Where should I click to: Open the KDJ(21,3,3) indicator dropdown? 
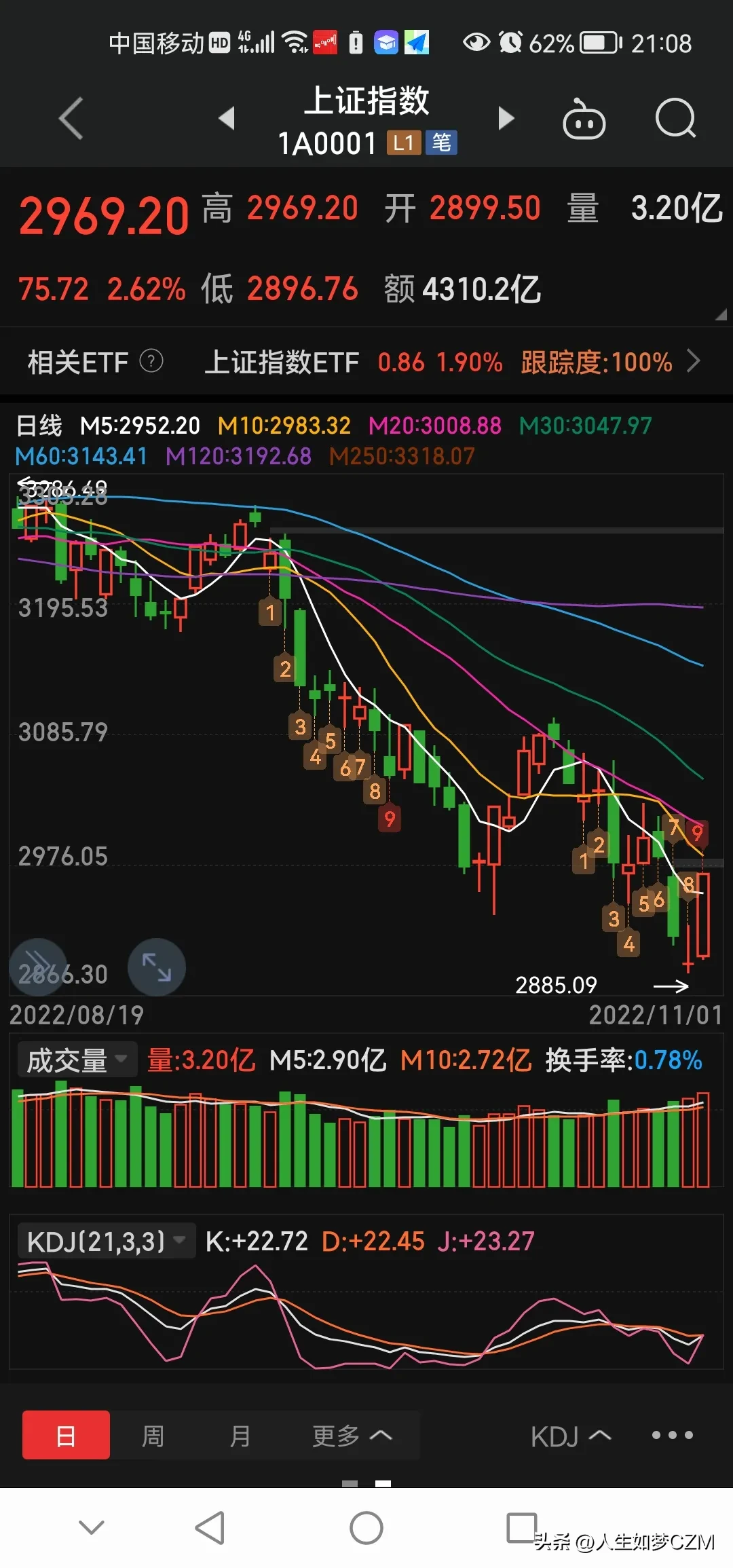point(106,1242)
